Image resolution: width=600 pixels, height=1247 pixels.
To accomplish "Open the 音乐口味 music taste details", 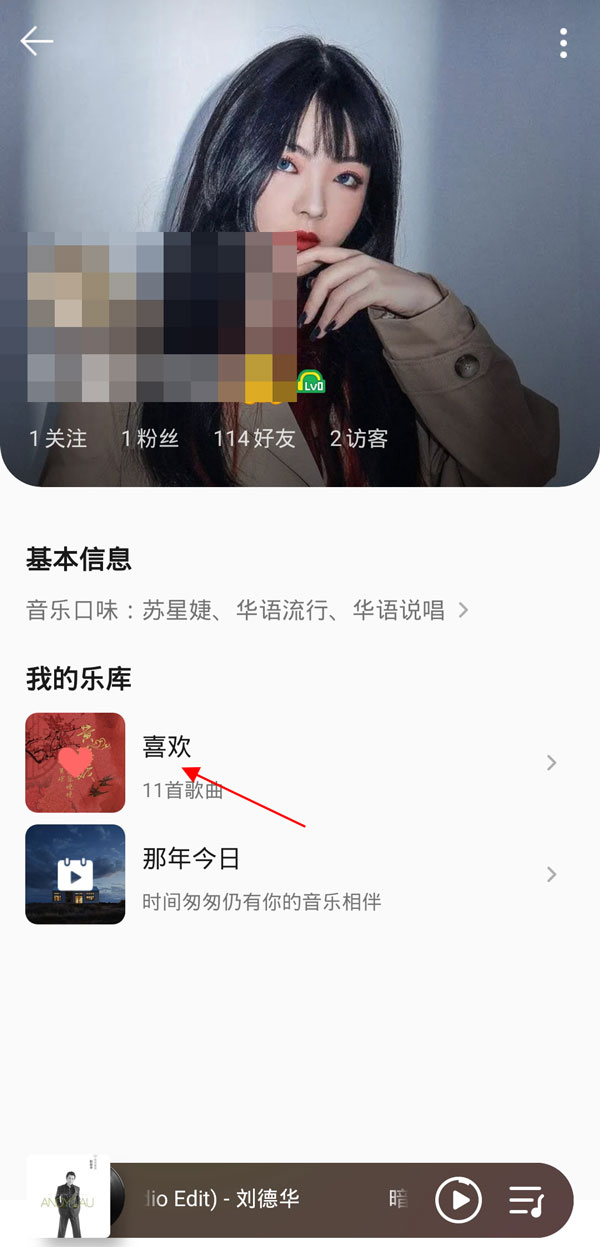I will coord(247,610).
